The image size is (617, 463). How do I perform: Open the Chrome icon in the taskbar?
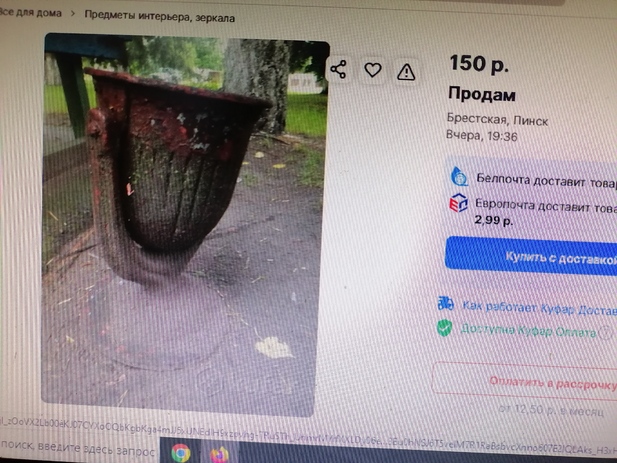click(x=181, y=453)
